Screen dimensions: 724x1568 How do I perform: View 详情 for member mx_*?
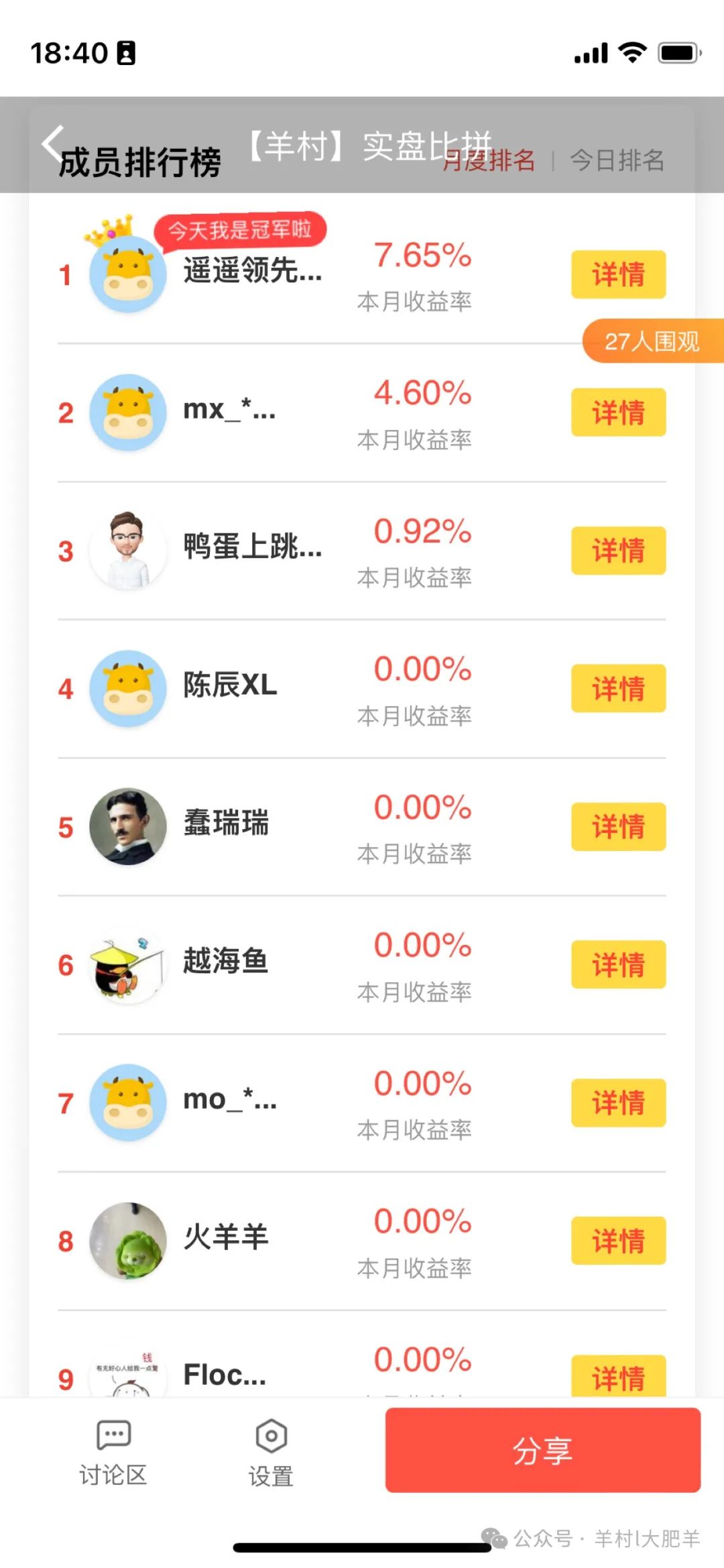pos(618,412)
